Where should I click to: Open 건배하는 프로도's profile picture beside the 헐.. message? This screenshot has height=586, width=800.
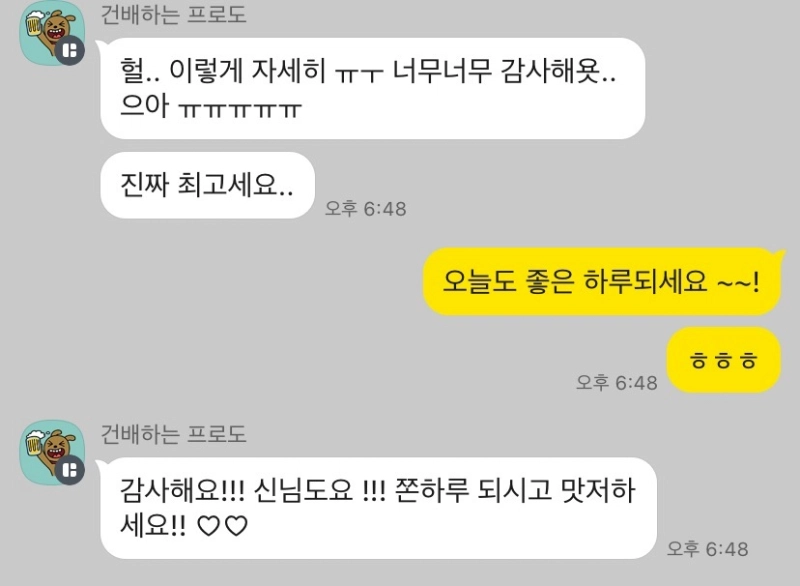[x=52, y=36]
